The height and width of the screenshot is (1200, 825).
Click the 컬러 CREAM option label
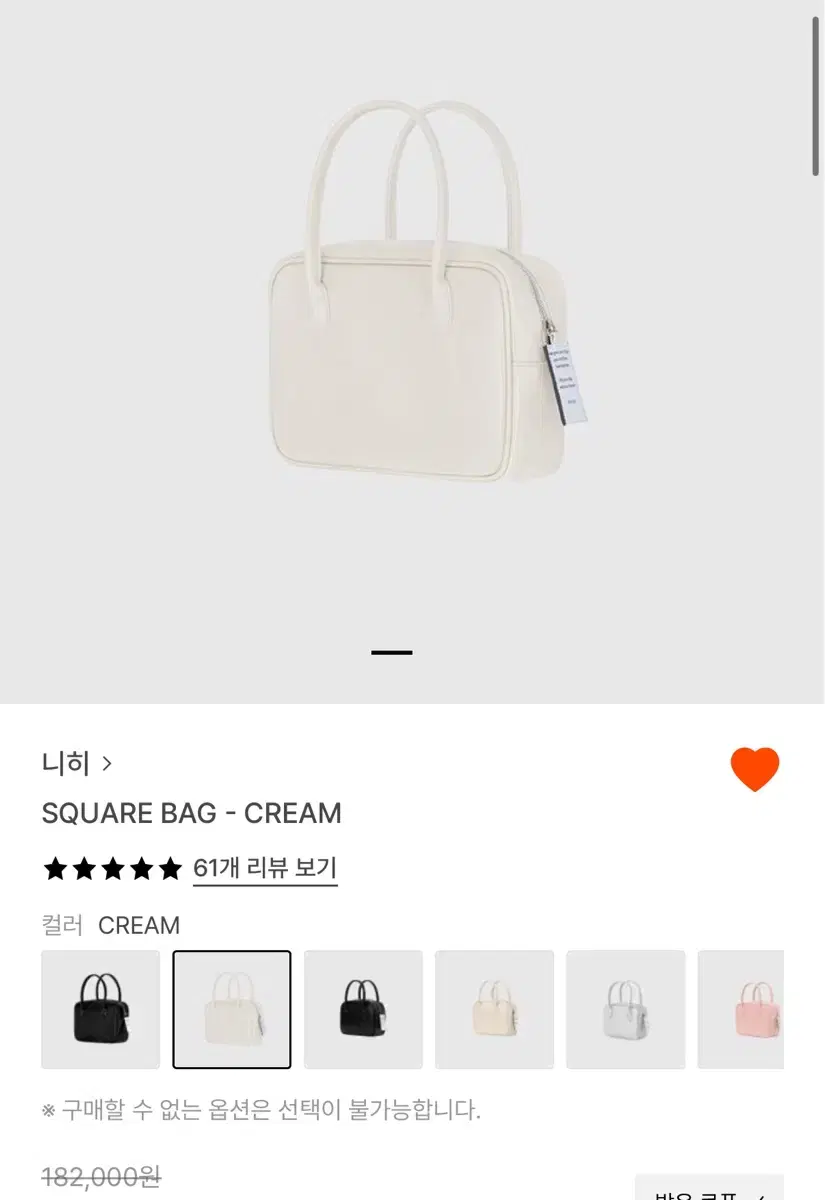[110, 925]
